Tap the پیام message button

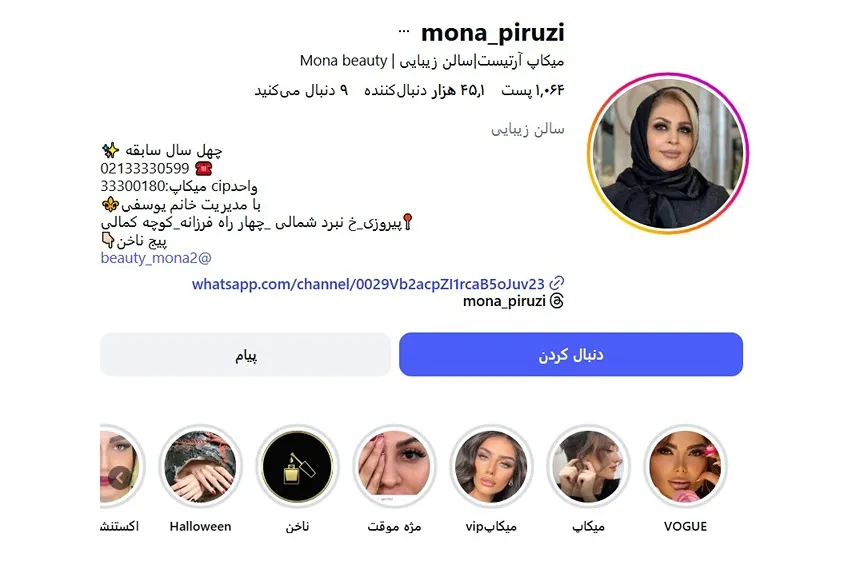pyautogui.click(x=245, y=355)
